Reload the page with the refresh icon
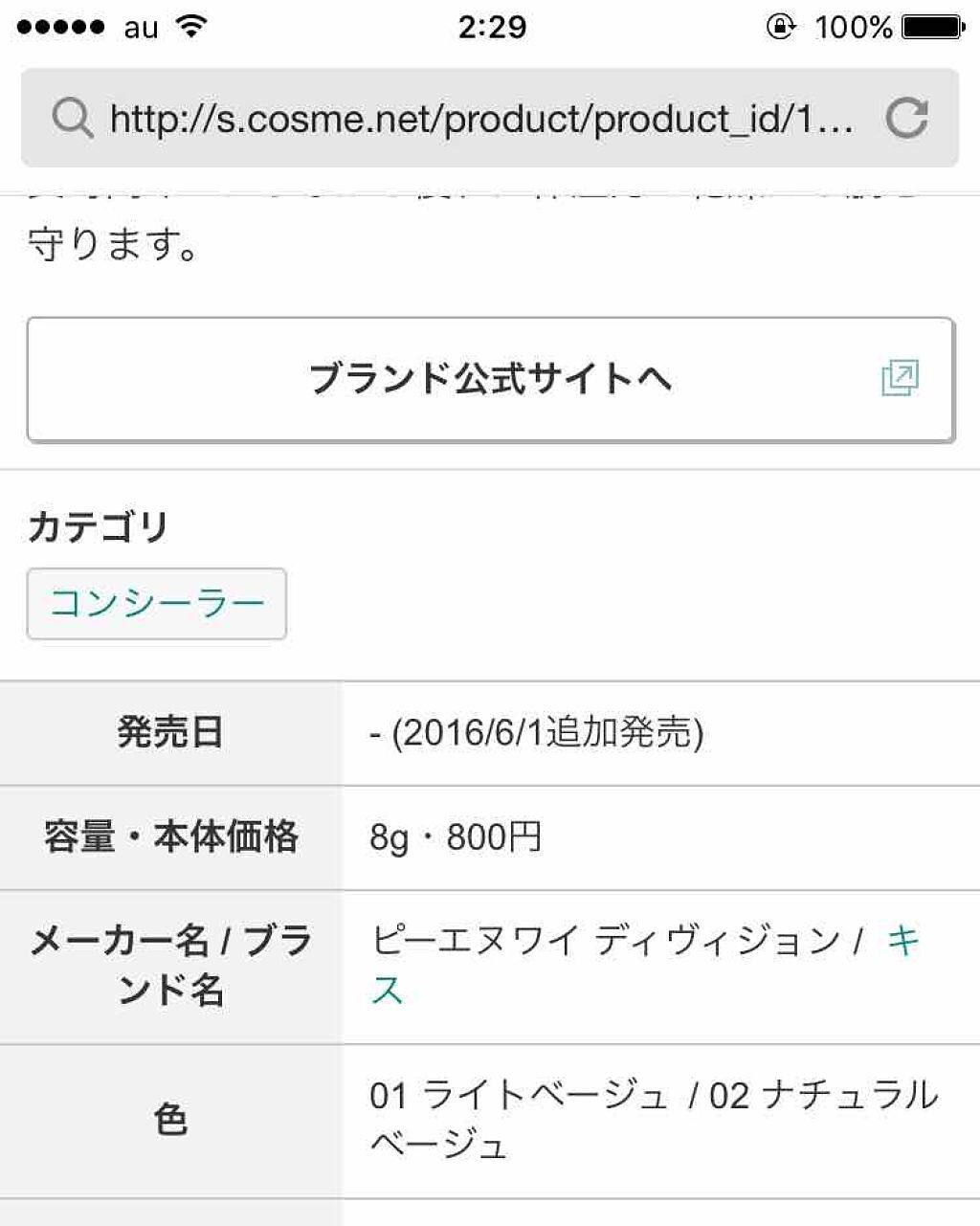 pos(905,119)
